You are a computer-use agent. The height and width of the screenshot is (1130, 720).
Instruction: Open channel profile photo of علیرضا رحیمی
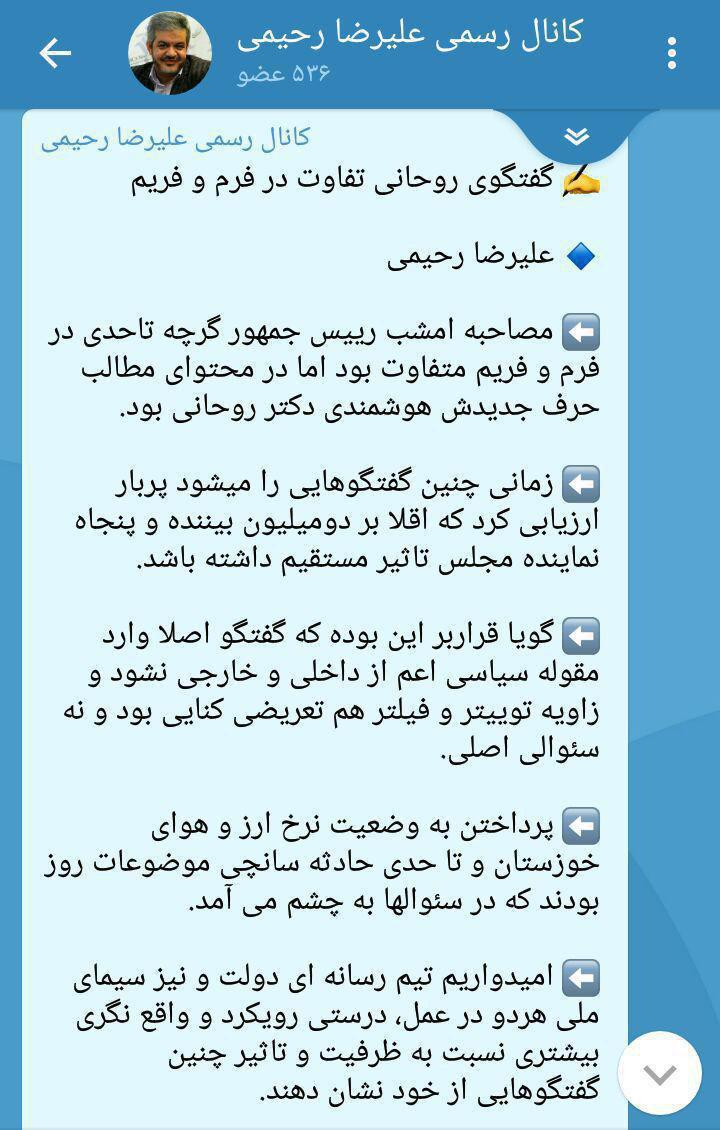click(x=170, y=53)
